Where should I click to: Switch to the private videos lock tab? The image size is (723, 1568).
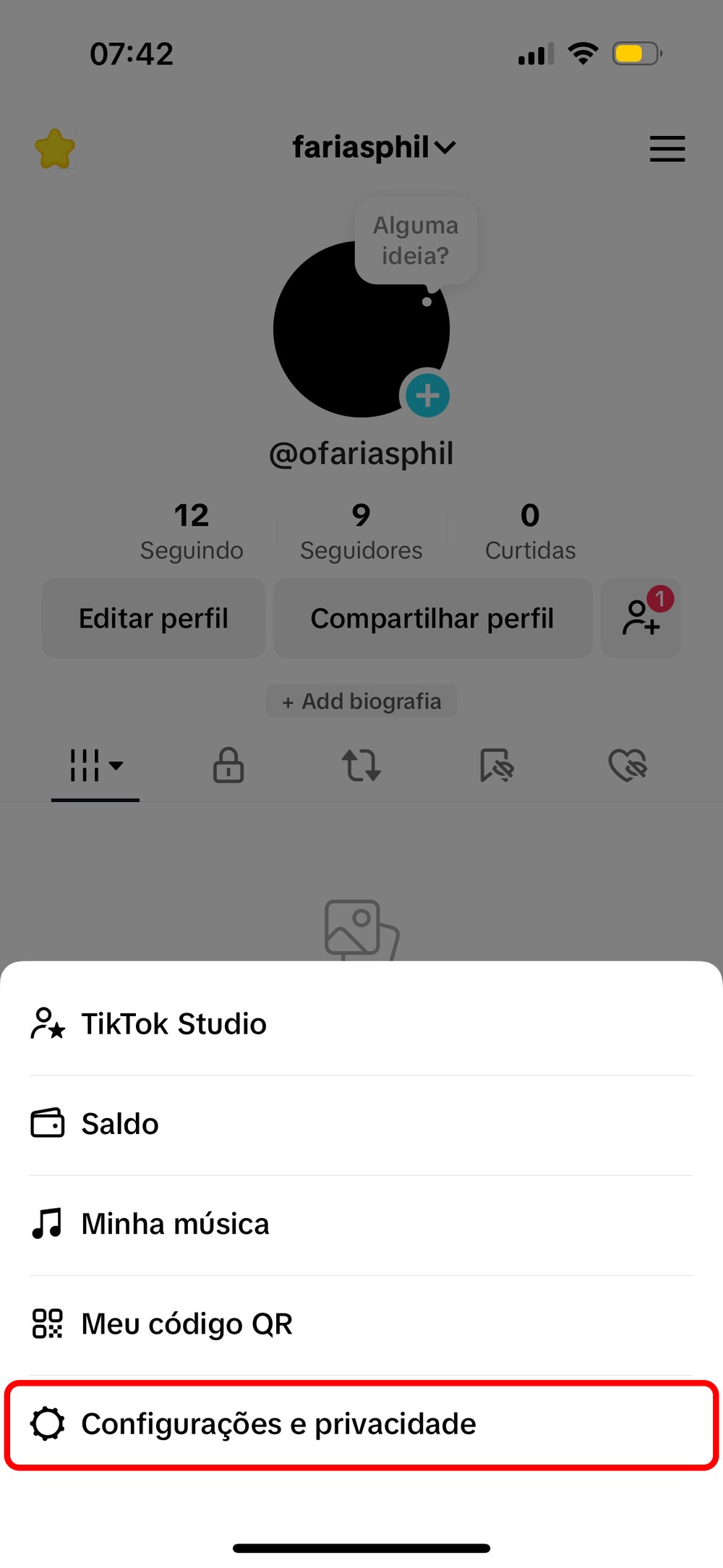pyautogui.click(x=228, y=765)
